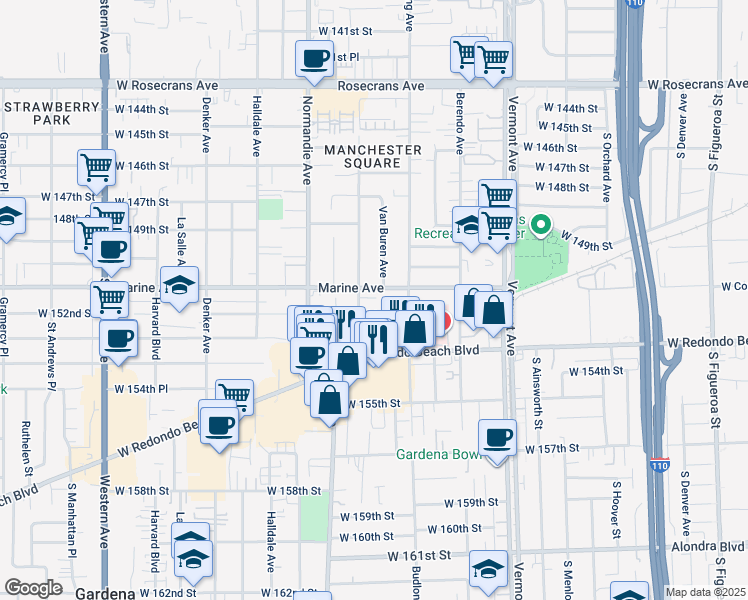The width and height of the screenshot is (748, 600).
Task: Tap the school marker on Marine Ave
Action: point(178,284)
